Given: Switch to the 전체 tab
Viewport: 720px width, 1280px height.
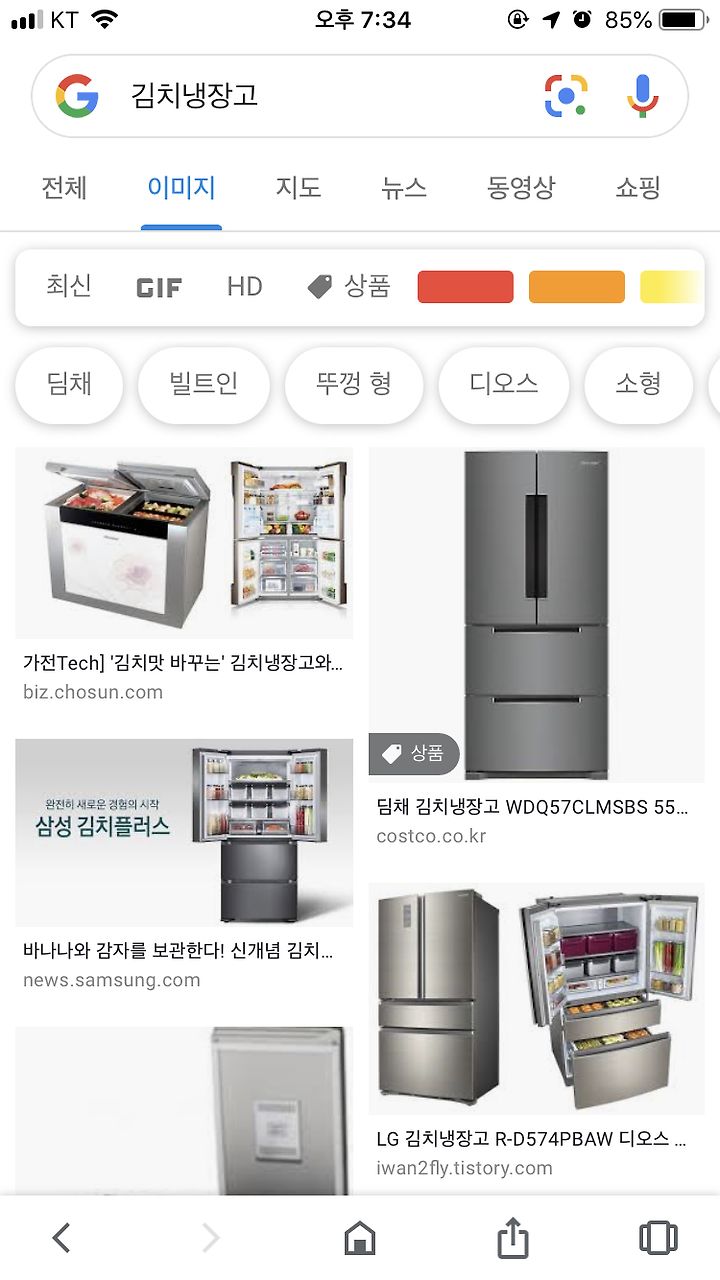Looking at the screenshot, I should point(64,187).
